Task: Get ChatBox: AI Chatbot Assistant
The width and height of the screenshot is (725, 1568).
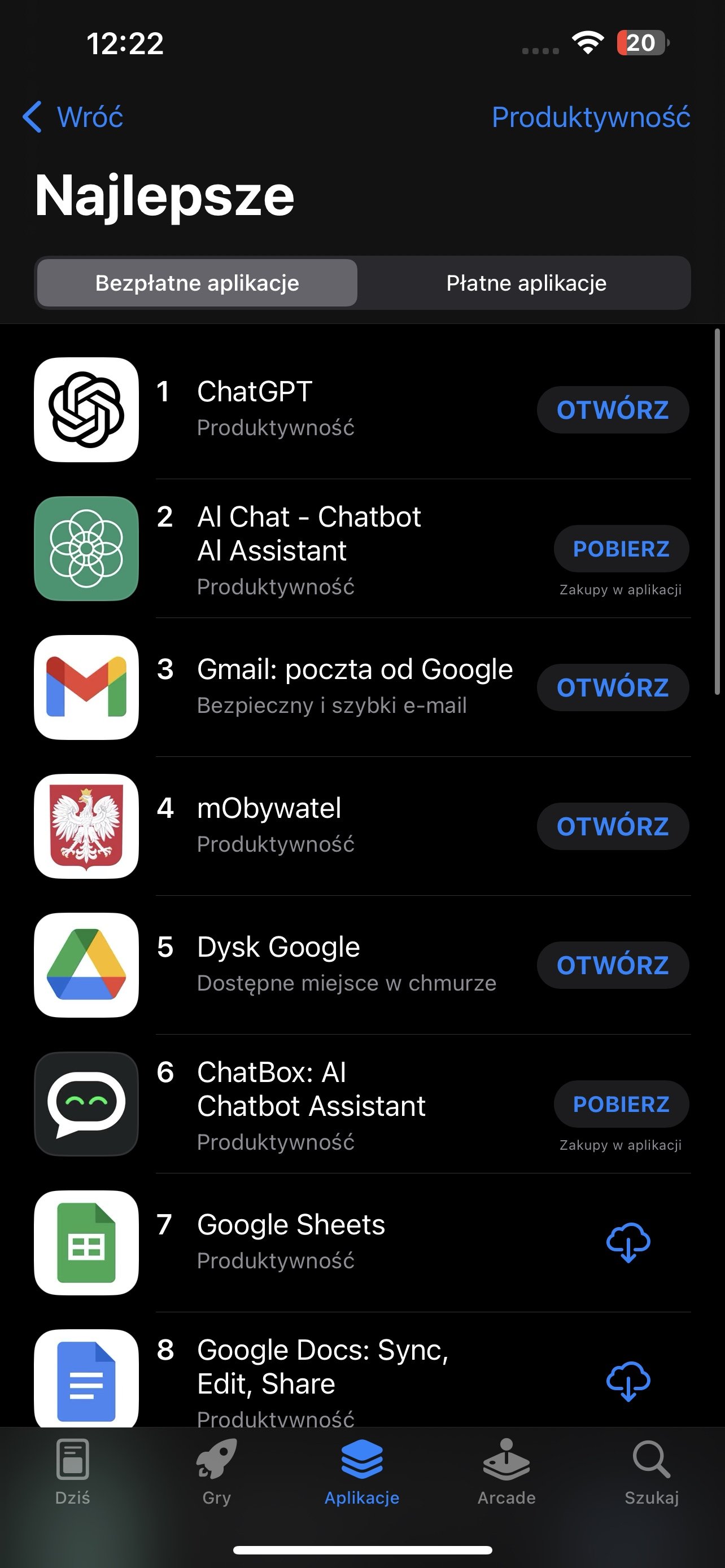Action: click(x=622, y=1103)
